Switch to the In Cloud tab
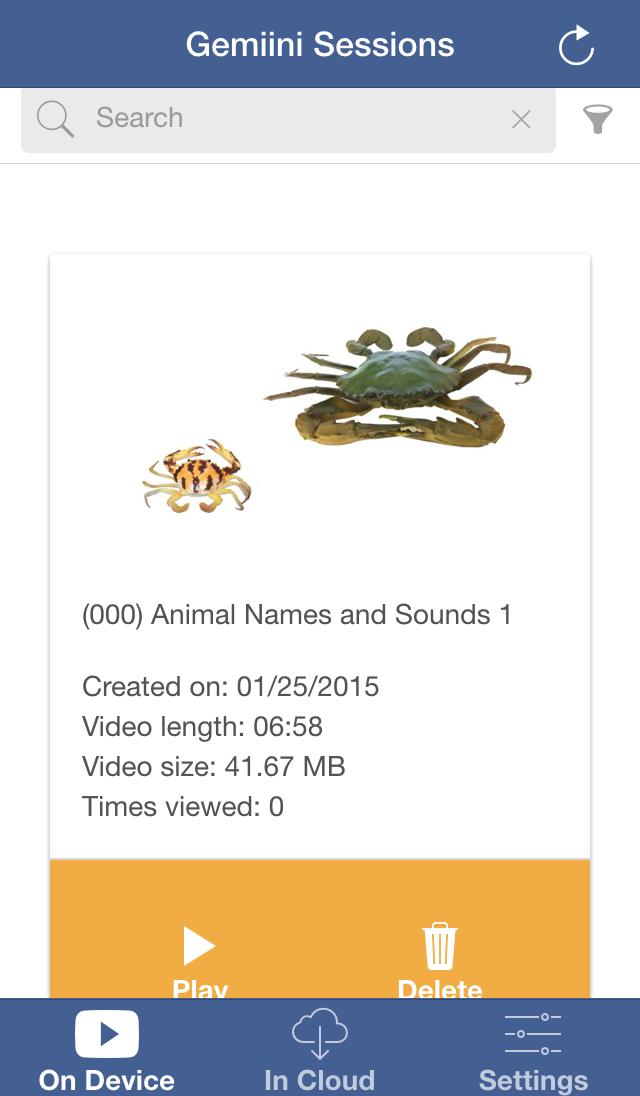The height and width of the screenshot is (1096, 640). (x=319, y=1050)
